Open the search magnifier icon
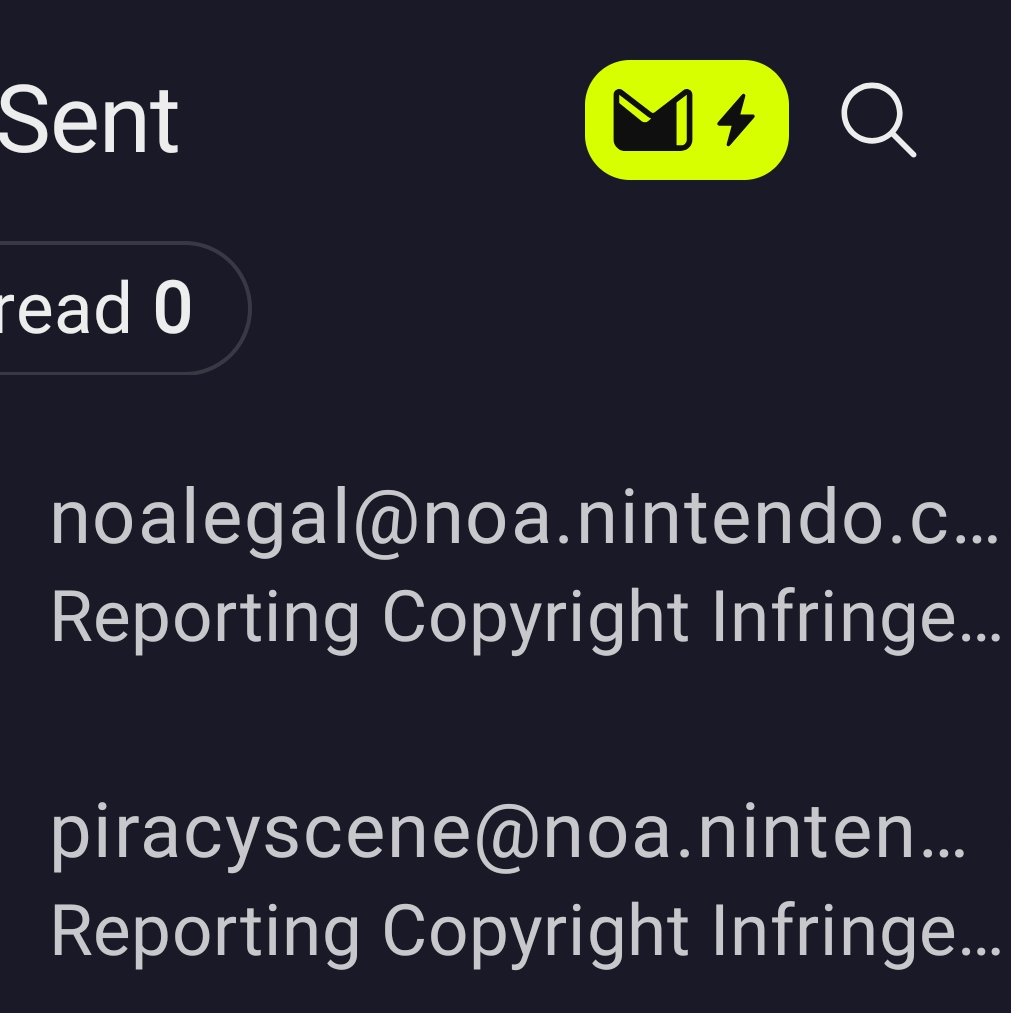 pyautogui.click(x=877, y=121)
